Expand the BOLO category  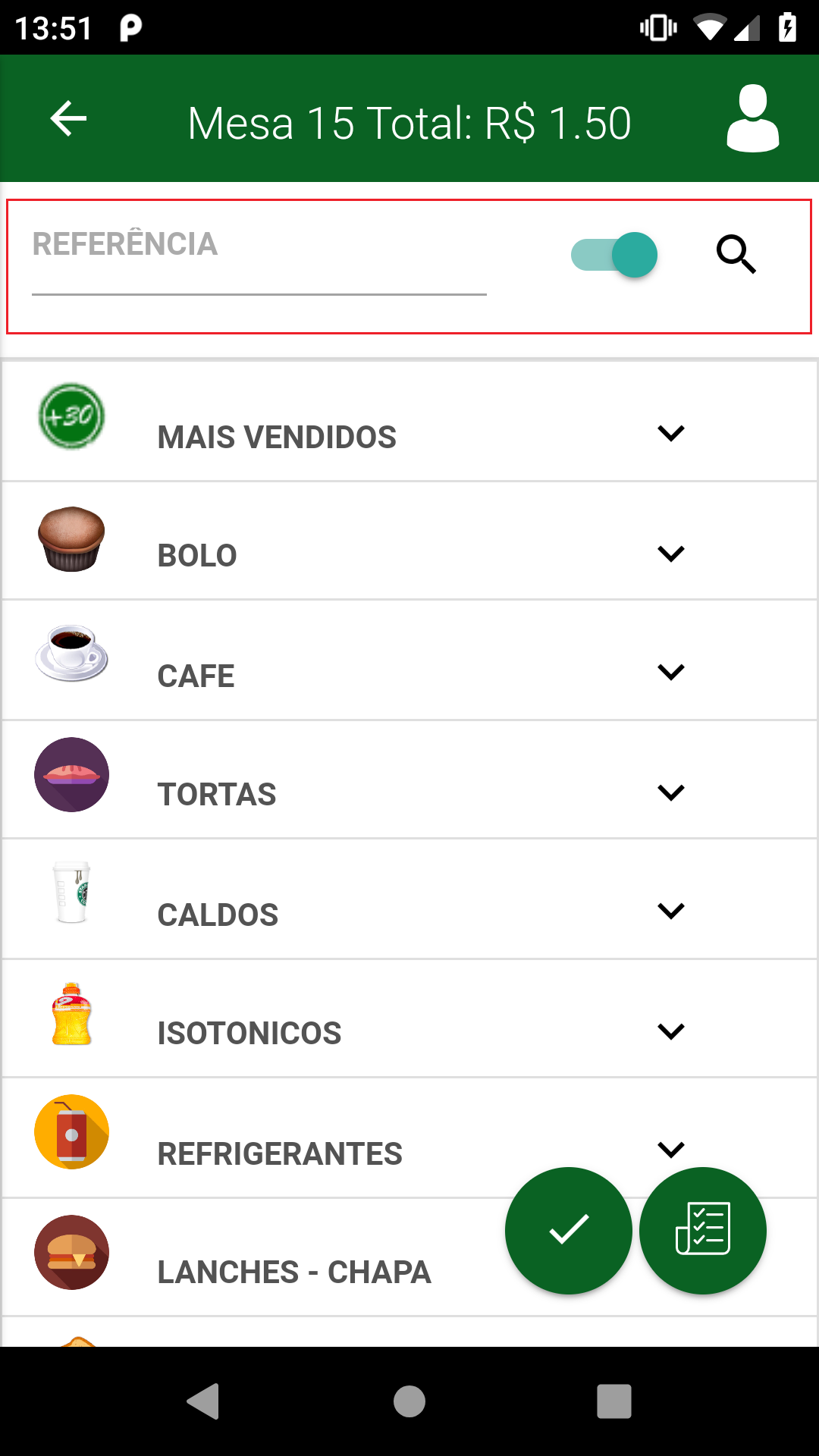point(409,541)
